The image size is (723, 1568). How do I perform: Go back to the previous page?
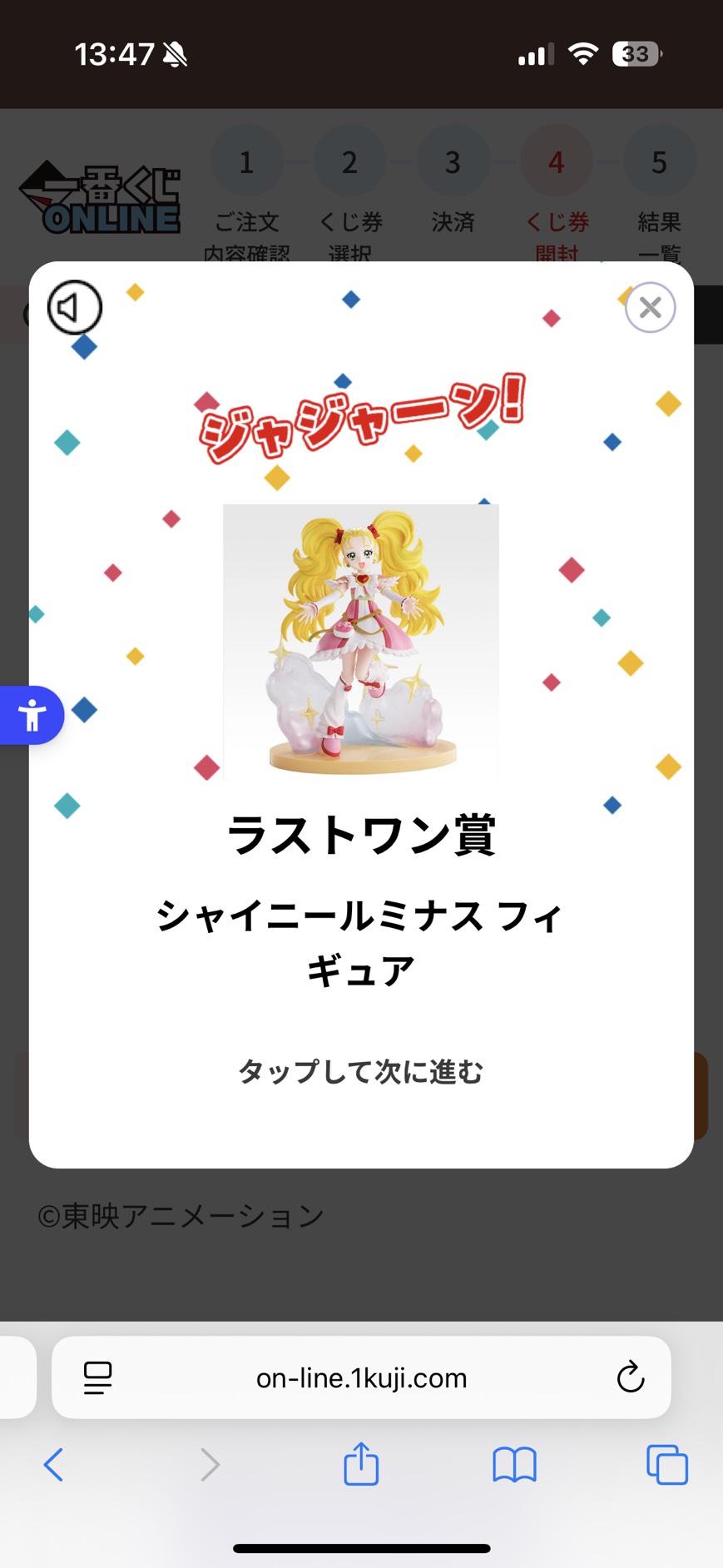(x=54, y=1465)
